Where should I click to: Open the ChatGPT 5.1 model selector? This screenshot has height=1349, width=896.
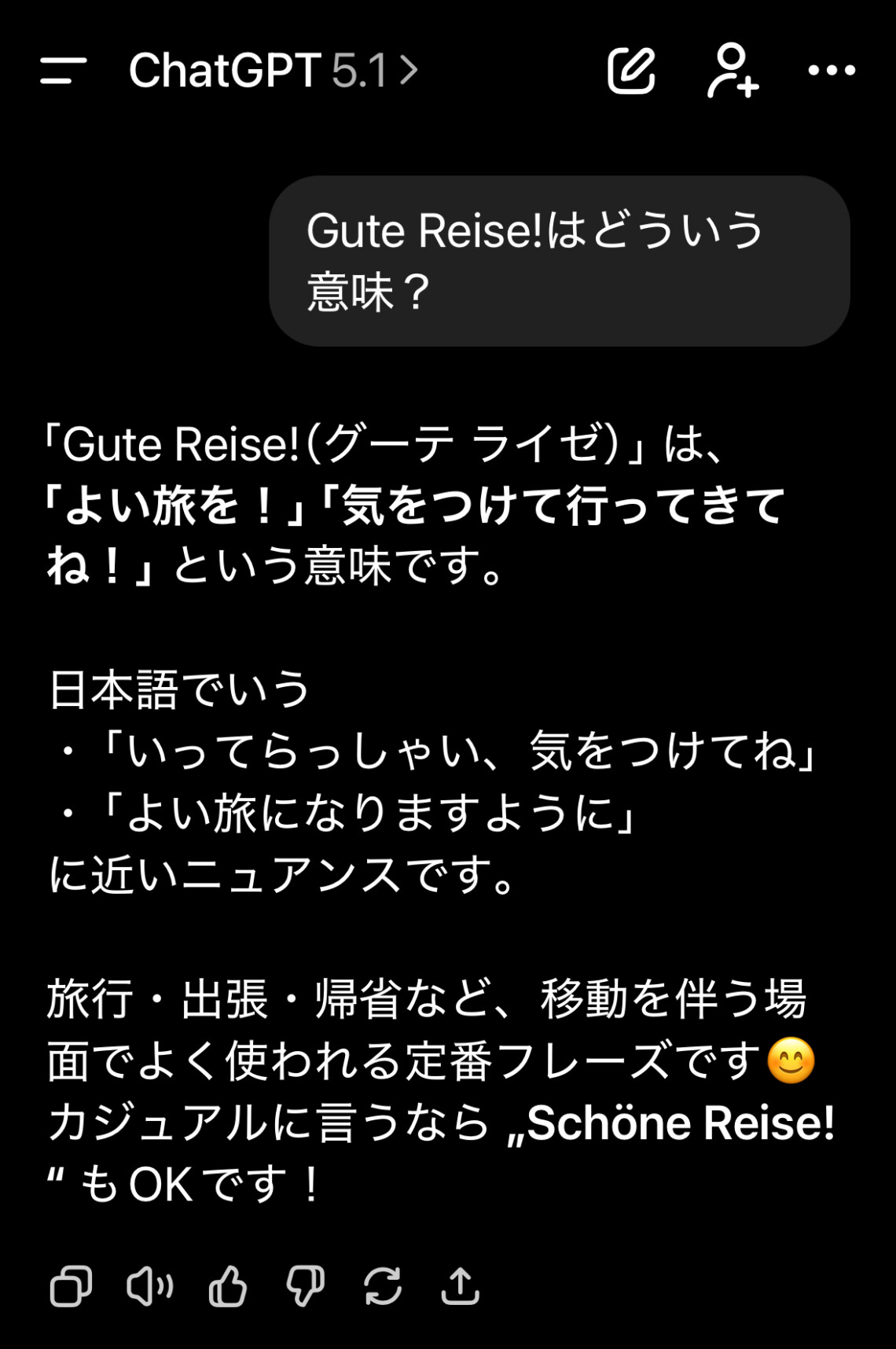pyautogui.click(x=273, y=71)
